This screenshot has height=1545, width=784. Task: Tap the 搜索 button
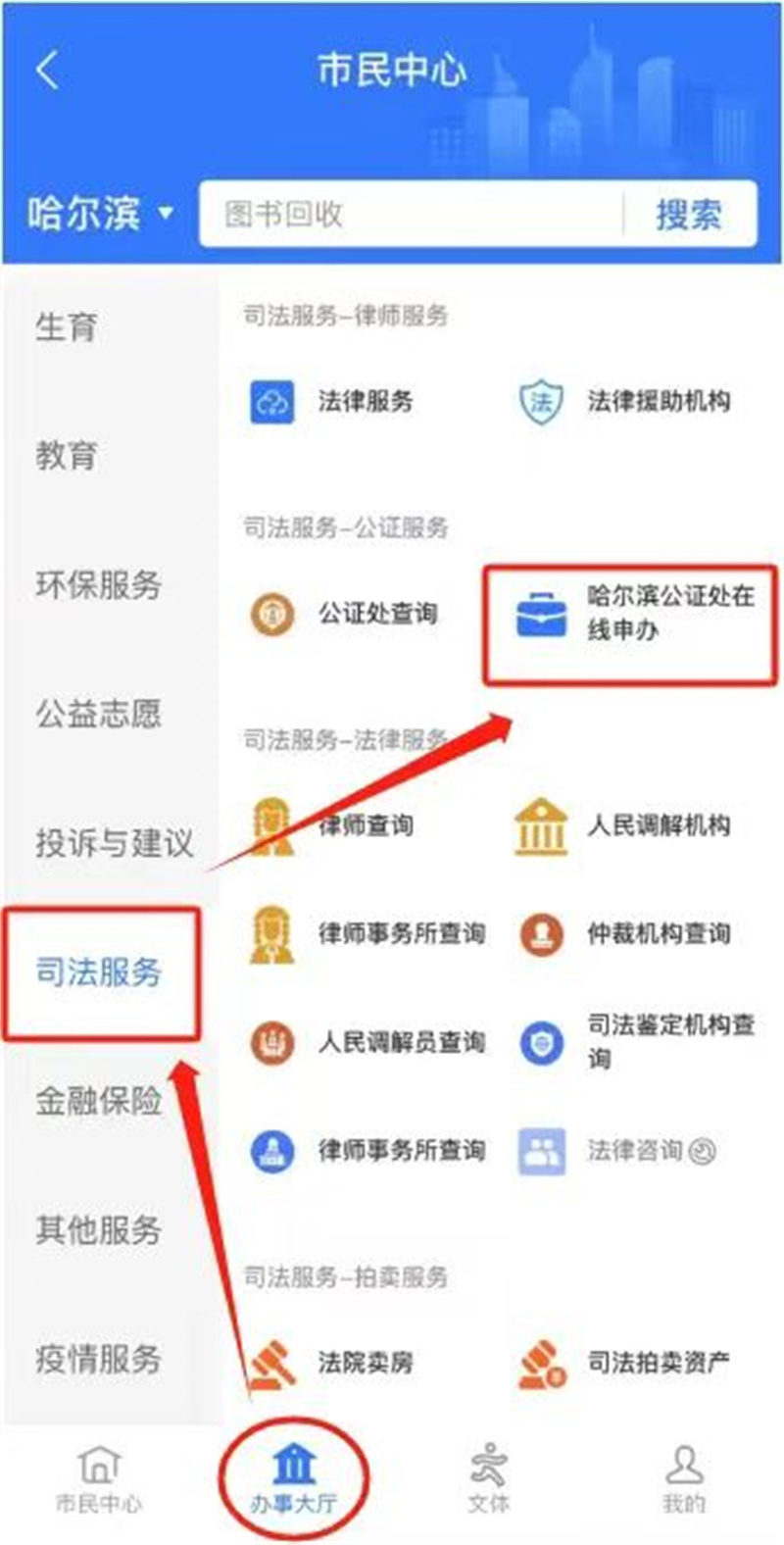click(x=689, y=214)
